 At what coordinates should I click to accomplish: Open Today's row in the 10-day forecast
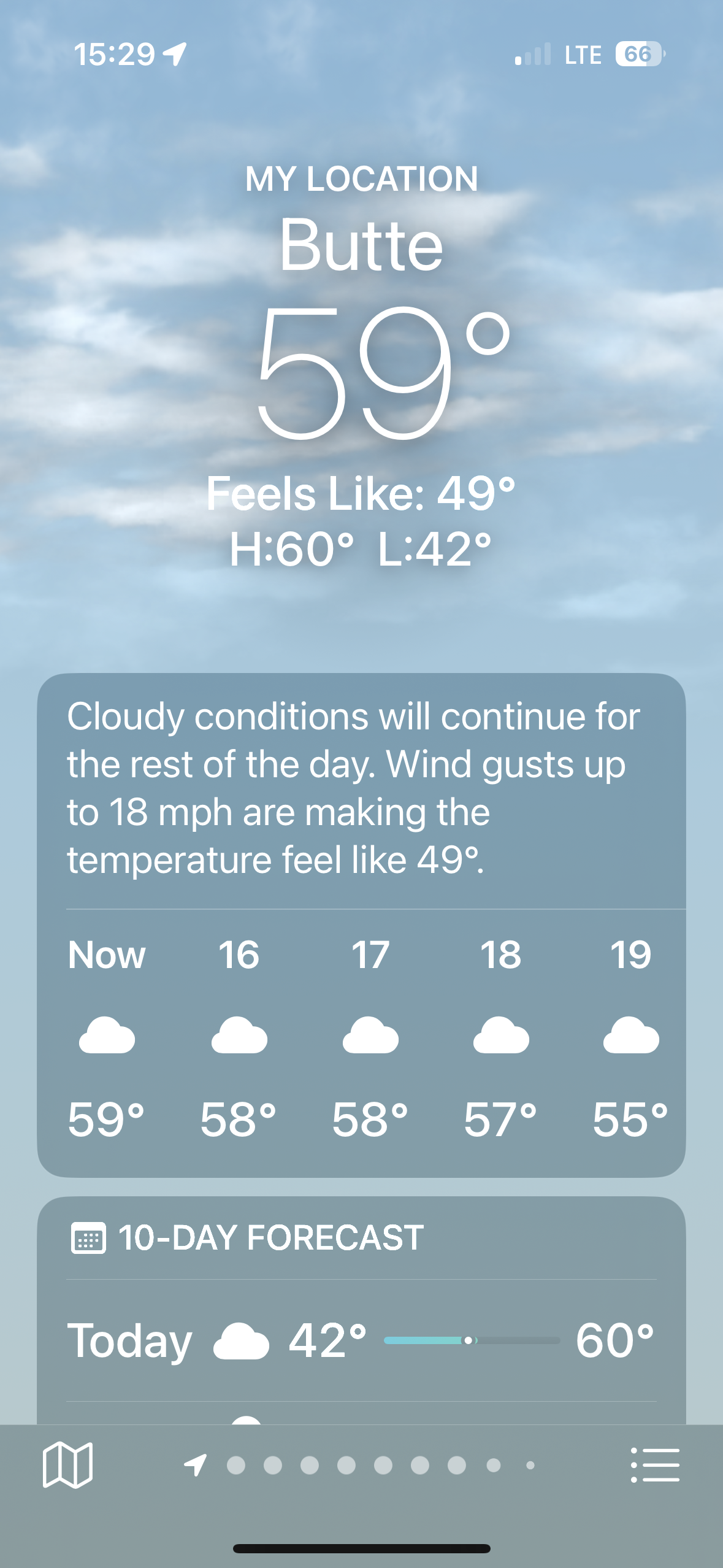coord(361,1341)
